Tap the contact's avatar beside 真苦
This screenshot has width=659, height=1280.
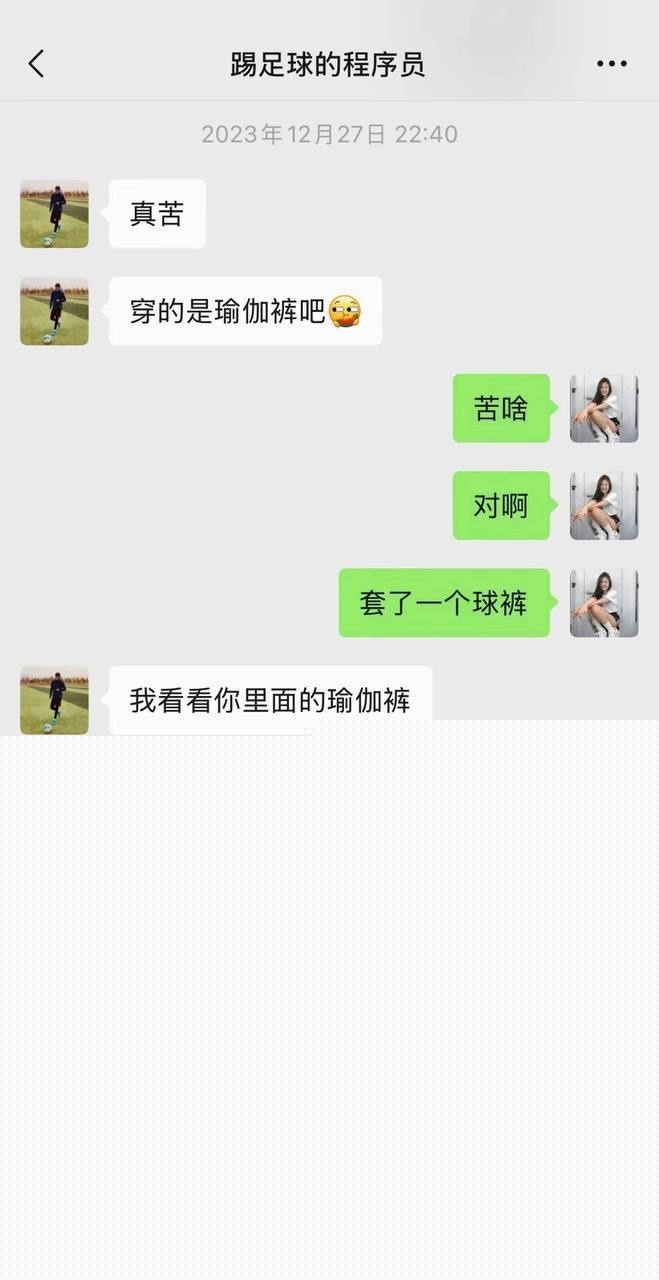(x=54, y=213)
